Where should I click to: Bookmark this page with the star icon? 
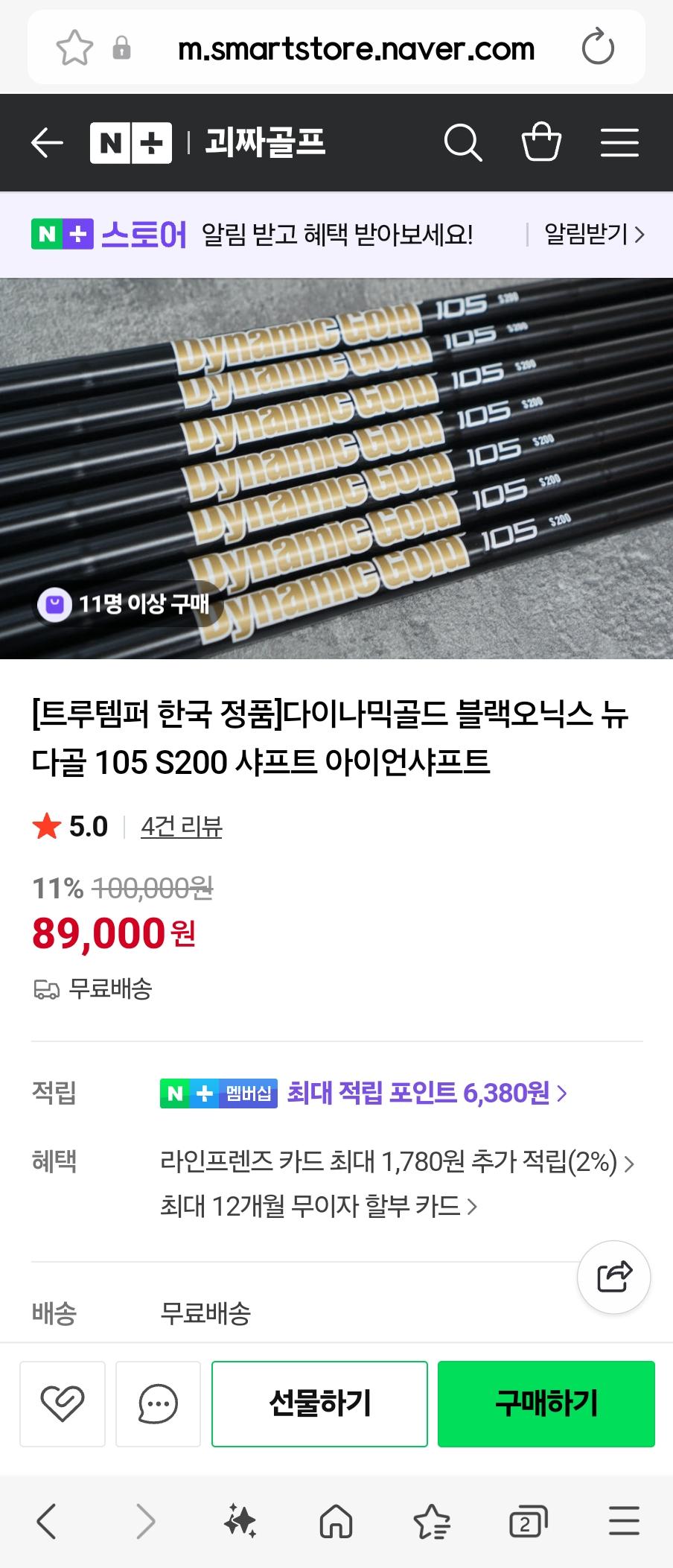74,48
